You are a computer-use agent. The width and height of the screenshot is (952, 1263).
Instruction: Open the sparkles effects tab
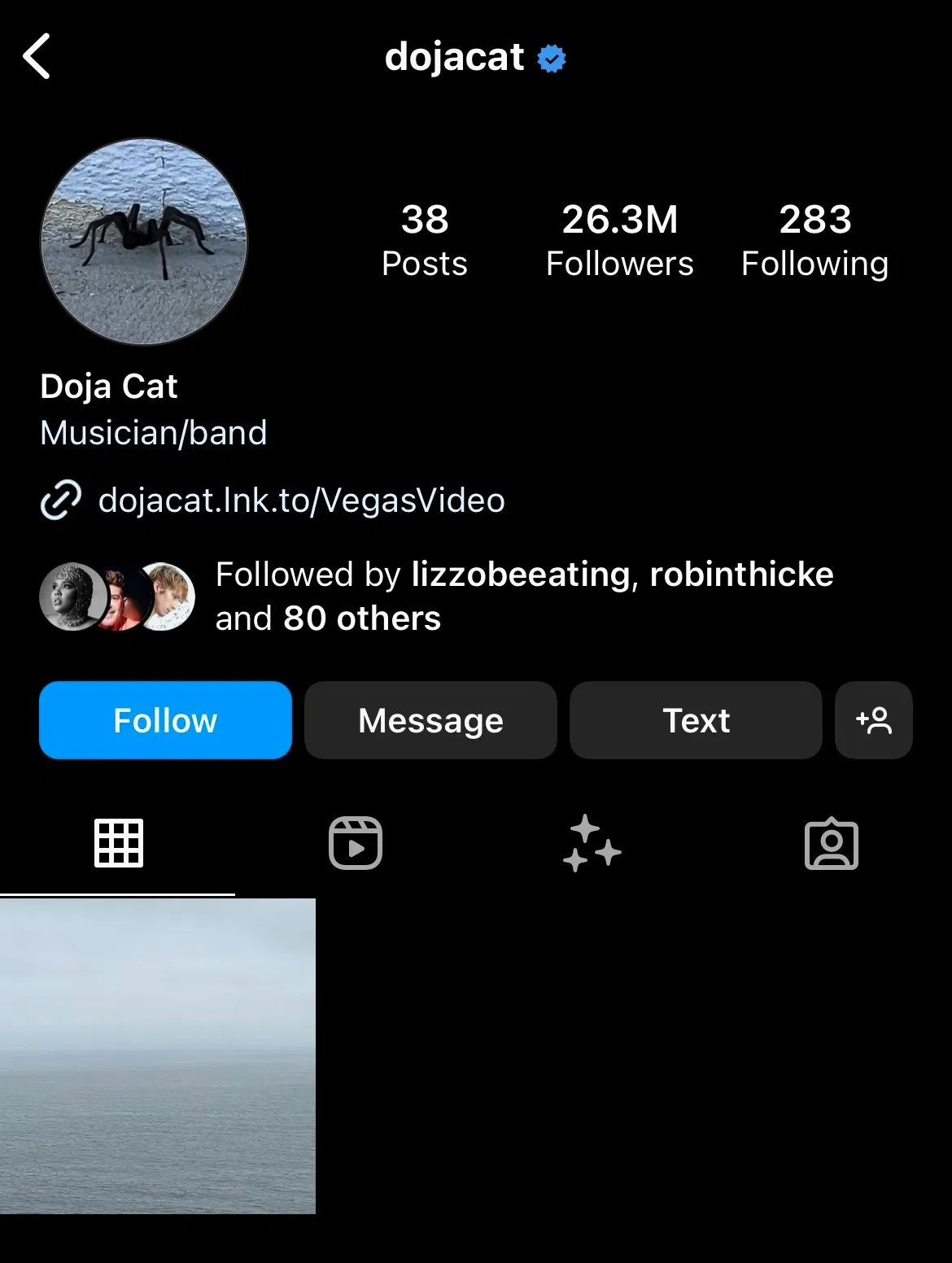592,843
